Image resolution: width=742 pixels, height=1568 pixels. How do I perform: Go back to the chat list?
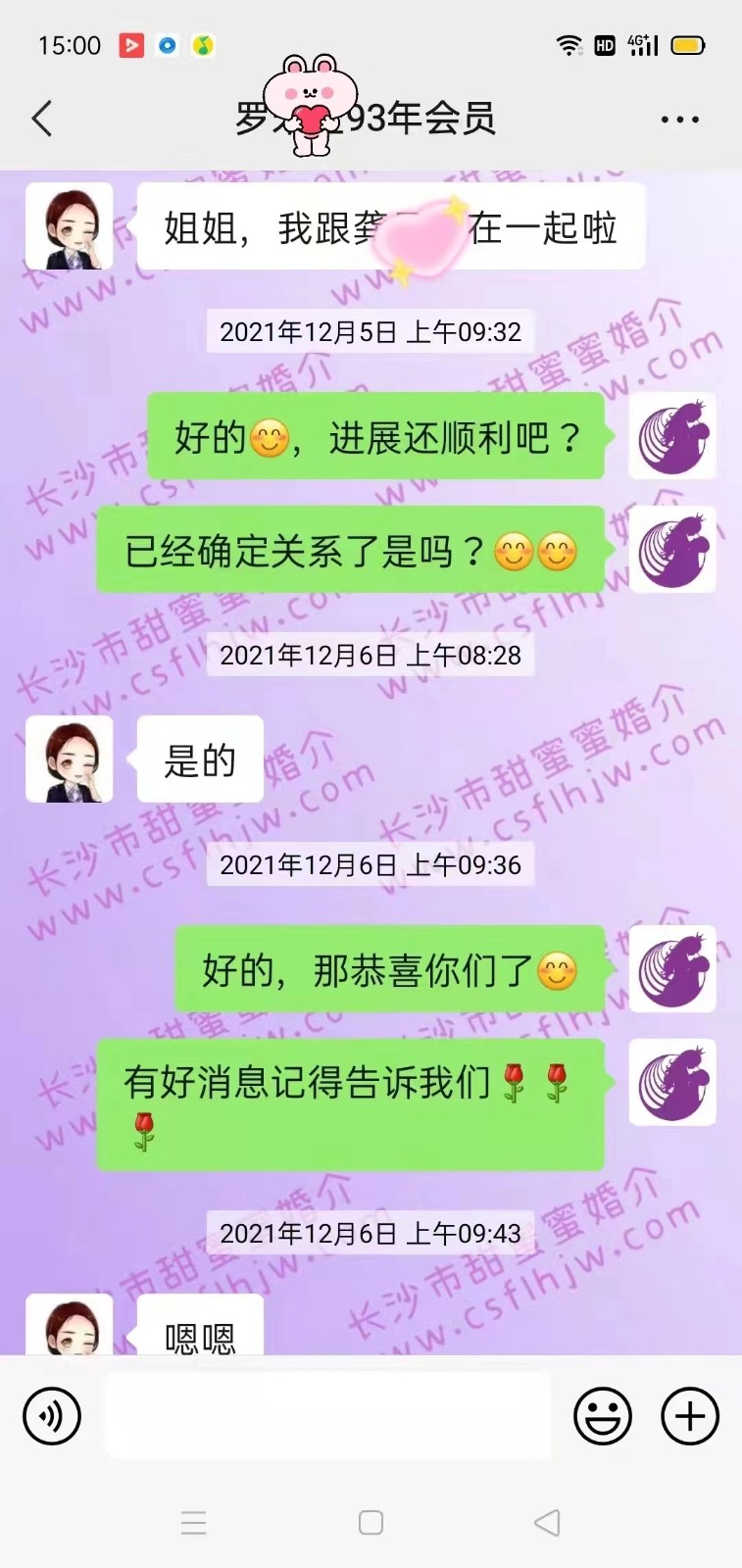point(42,120)
